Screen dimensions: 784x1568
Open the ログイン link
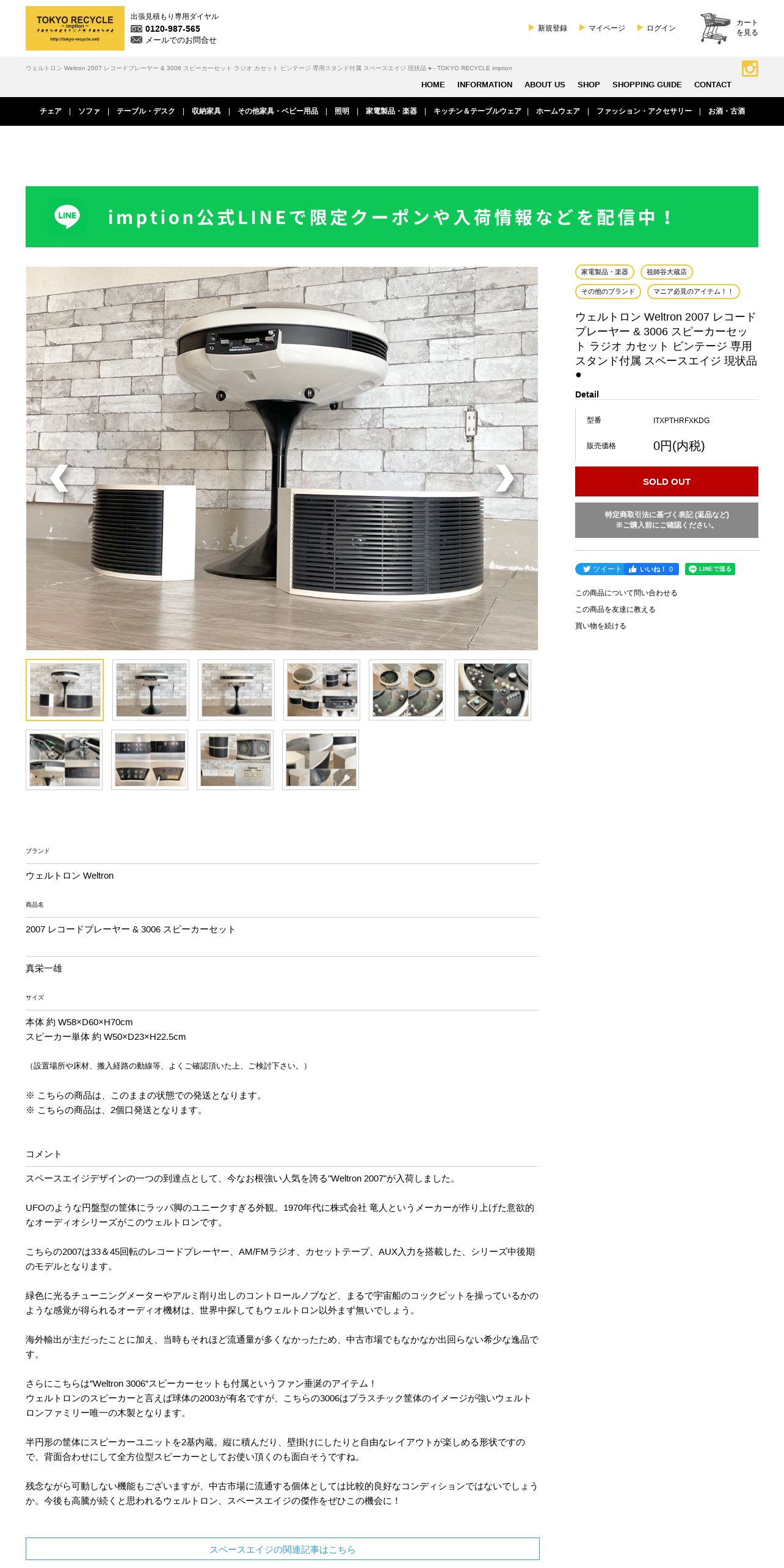[x=656, y=28]
